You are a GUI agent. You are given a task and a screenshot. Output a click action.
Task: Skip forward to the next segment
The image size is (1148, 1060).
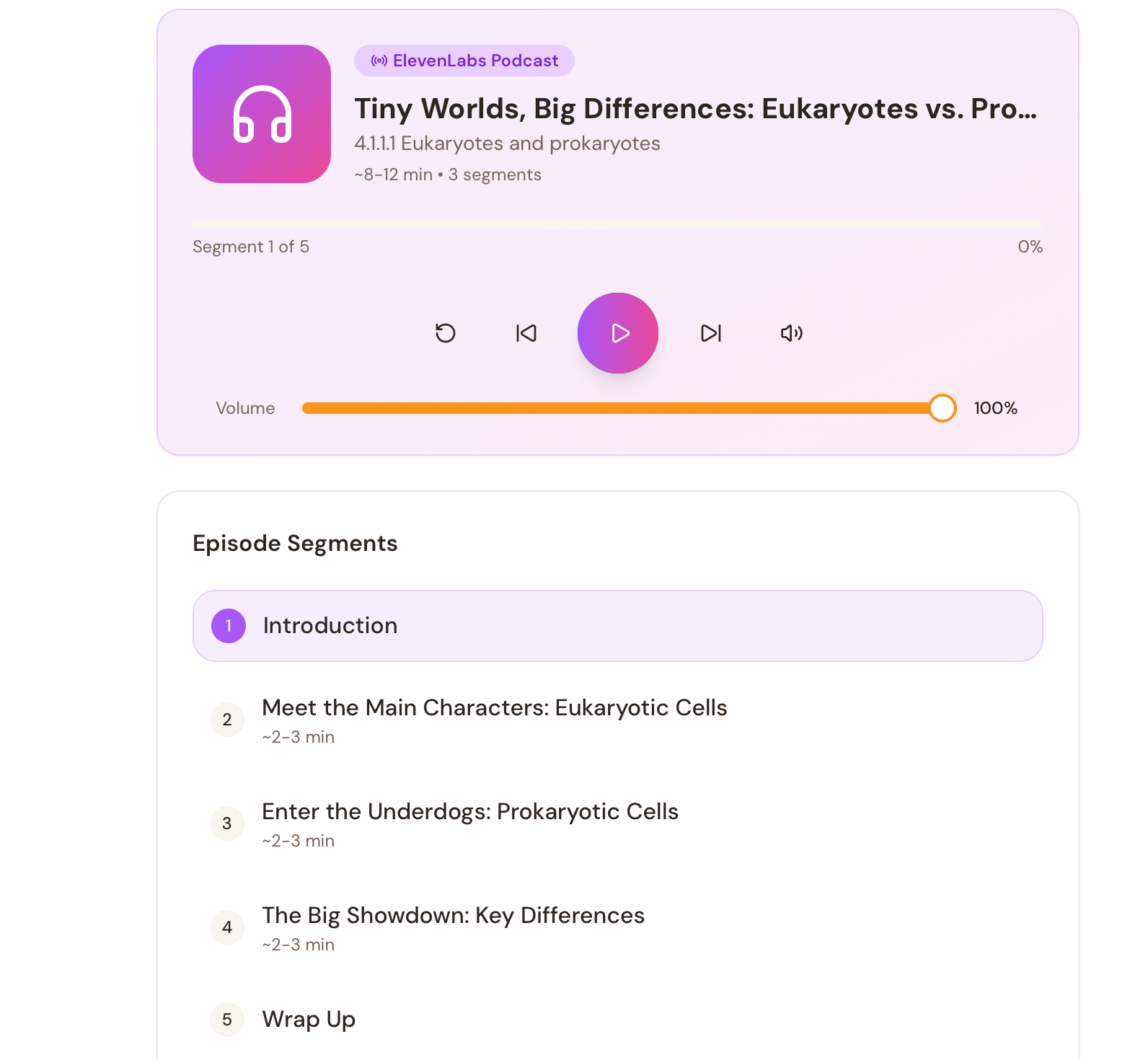711,333
